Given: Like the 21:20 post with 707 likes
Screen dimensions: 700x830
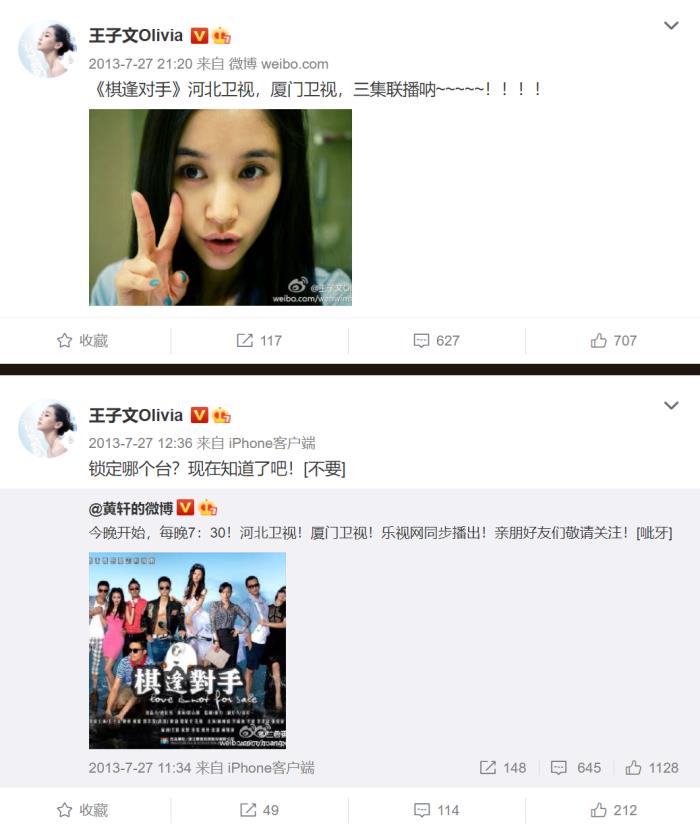Looking at the screenshot, I should (613, 340).
